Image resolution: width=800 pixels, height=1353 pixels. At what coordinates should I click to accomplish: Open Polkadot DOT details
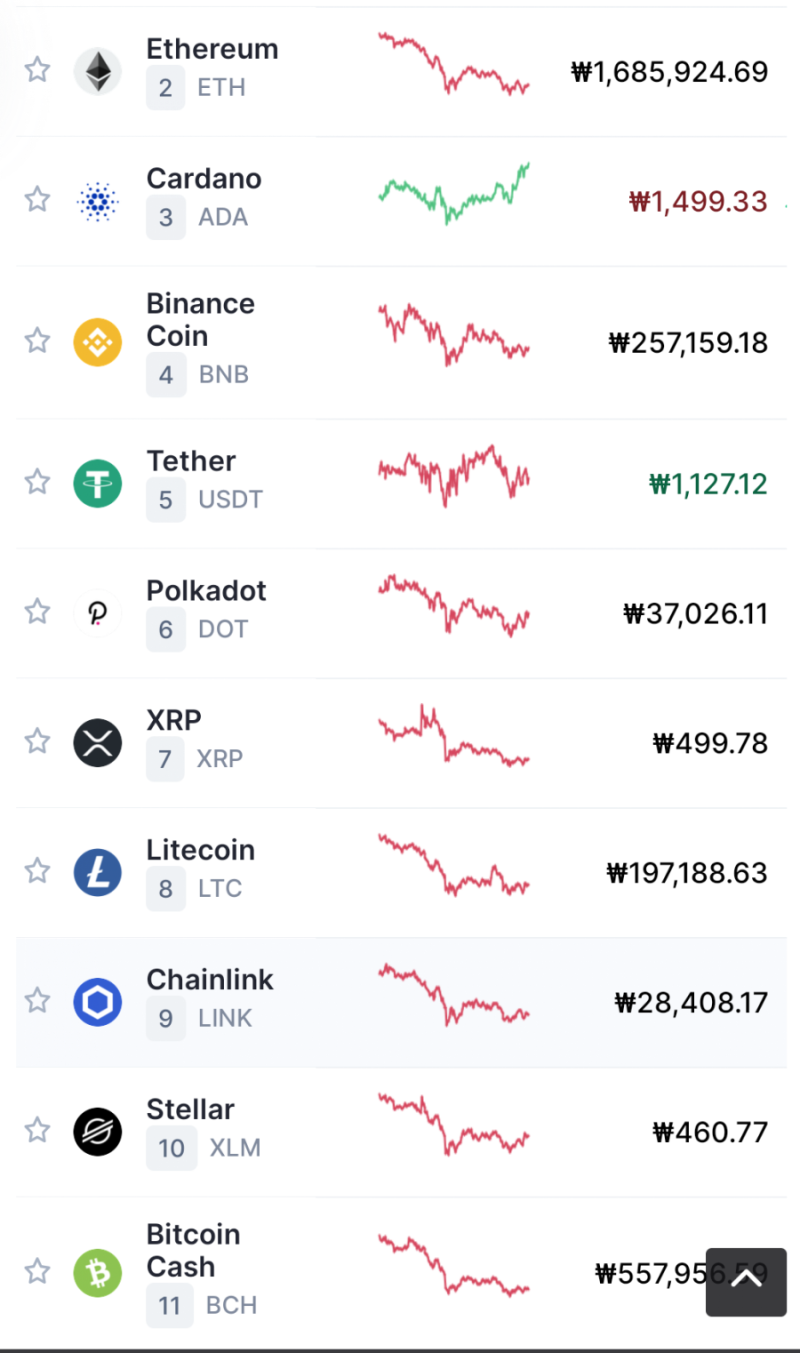click(x=206, y=591)
